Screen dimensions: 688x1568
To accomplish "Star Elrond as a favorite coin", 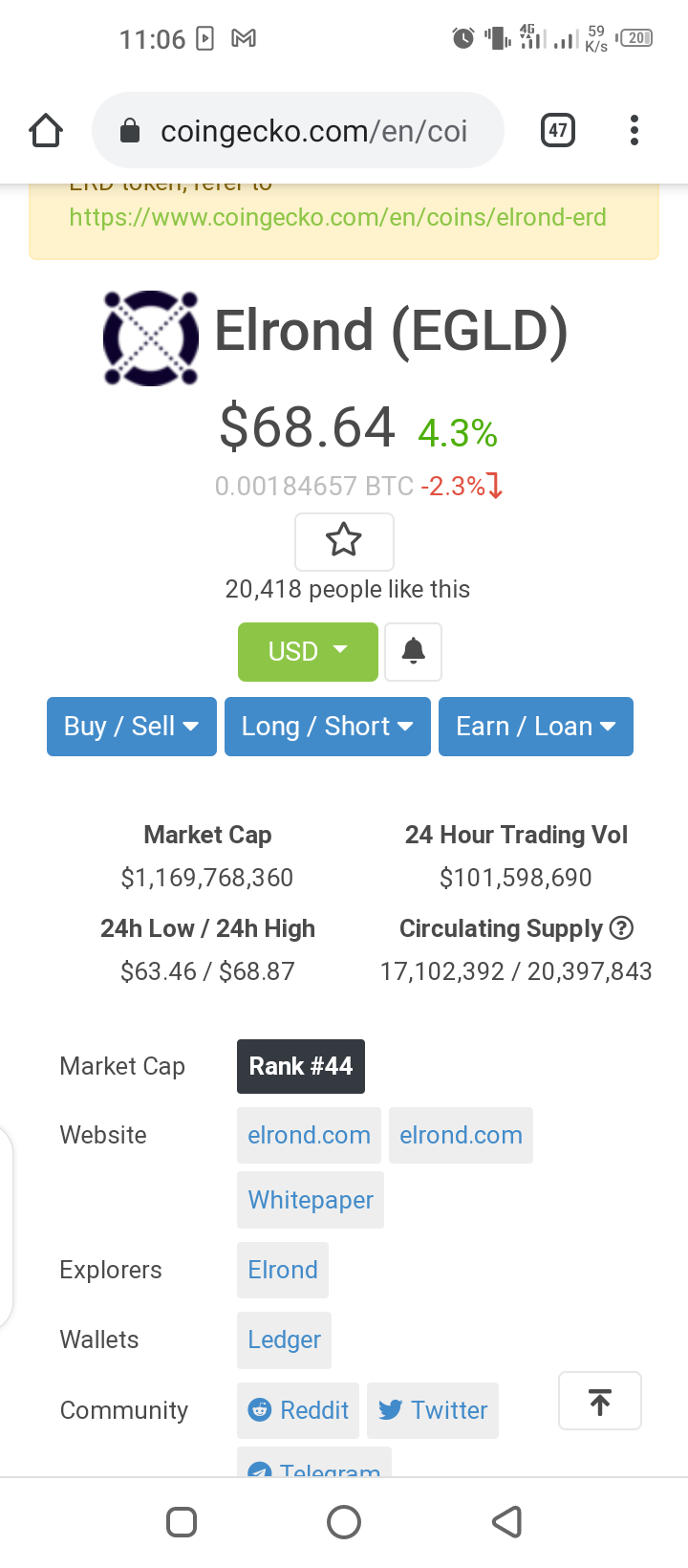I will pyautogui.click(x=344, y=541).
